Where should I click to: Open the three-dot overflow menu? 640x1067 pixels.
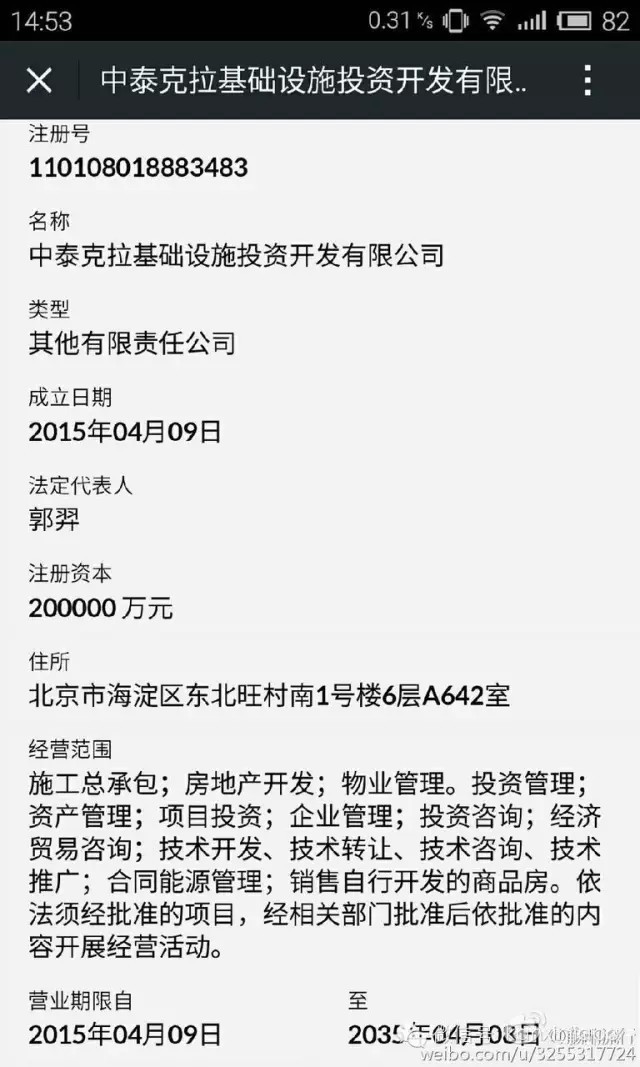click(x=588, y=81)
